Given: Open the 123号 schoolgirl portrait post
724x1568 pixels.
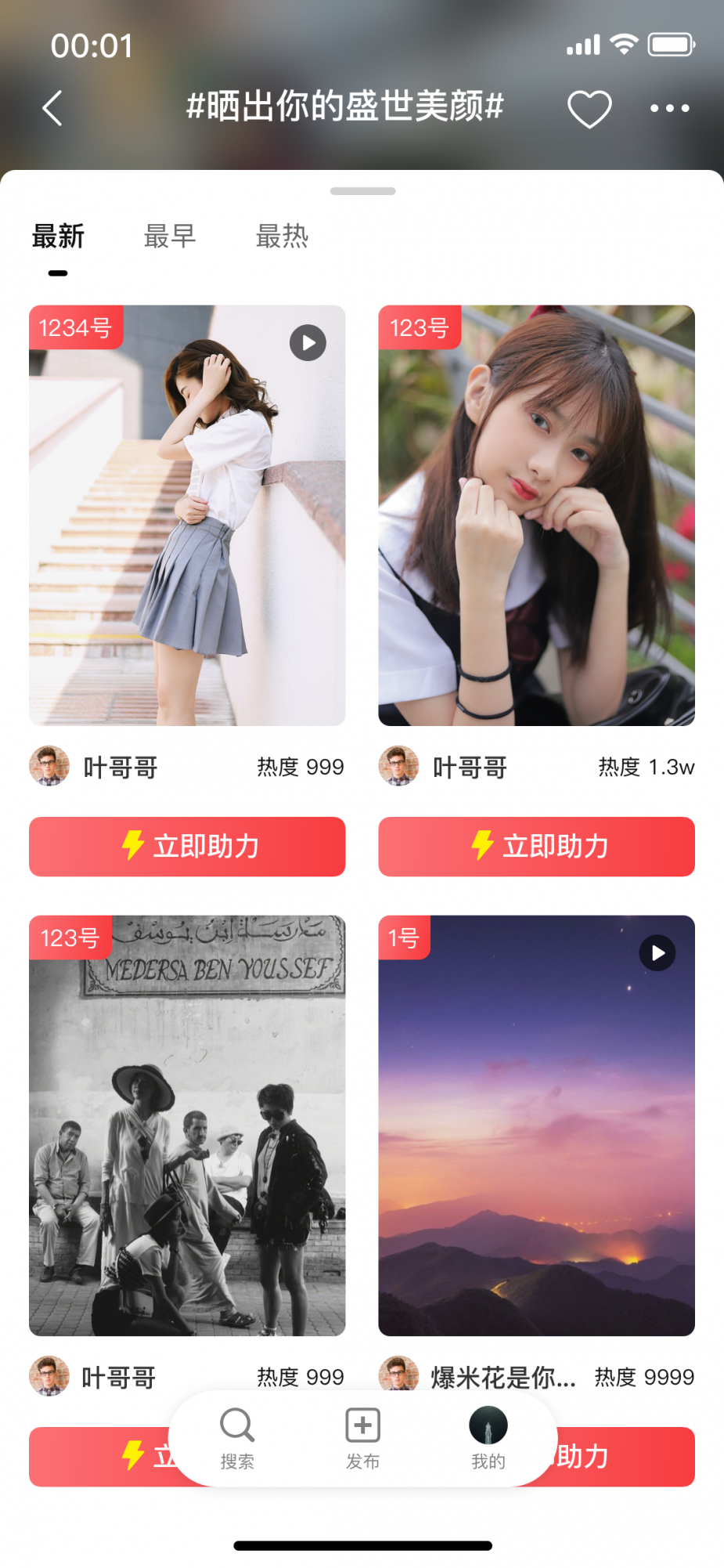Looking at the screenshot, I should [536, 515].
